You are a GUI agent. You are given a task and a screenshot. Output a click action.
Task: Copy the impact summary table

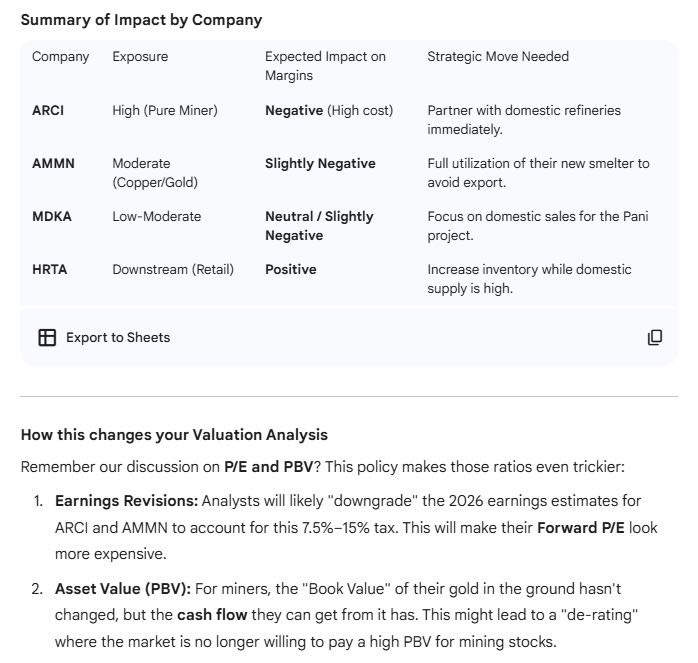(x=654, y=337)
